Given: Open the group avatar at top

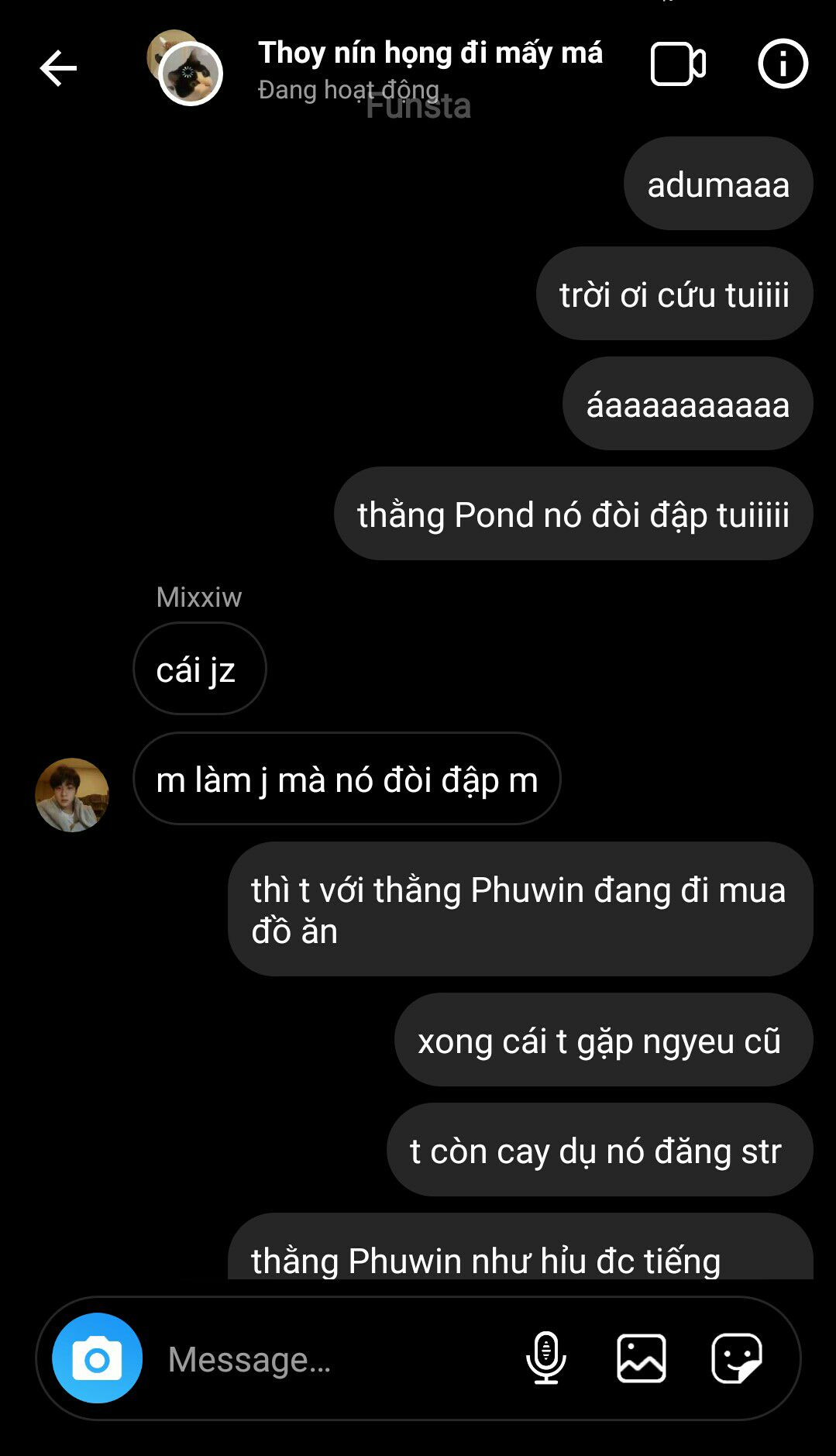Looking at the screenshot, I should coord(185,68).
